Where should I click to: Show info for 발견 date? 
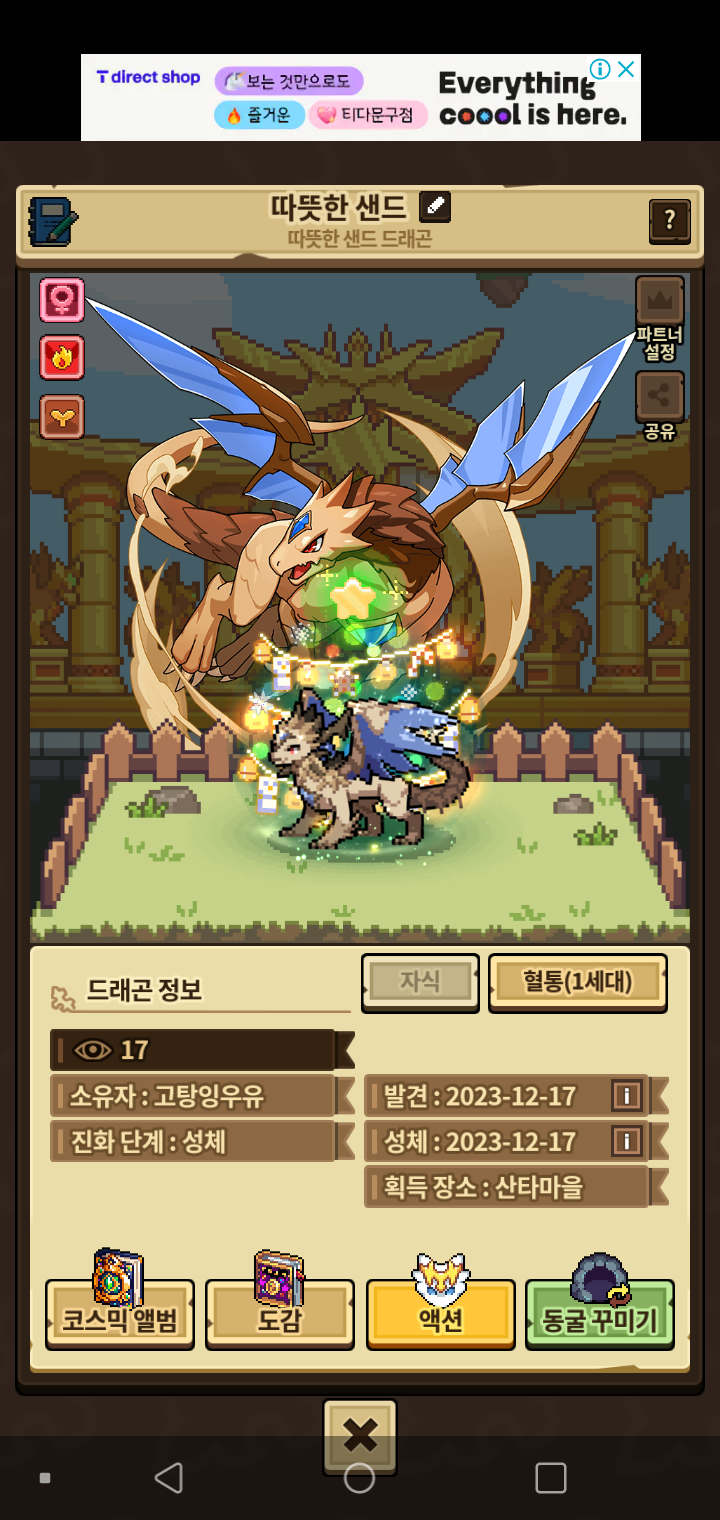pyautogui.click(x=626, y=1096)
